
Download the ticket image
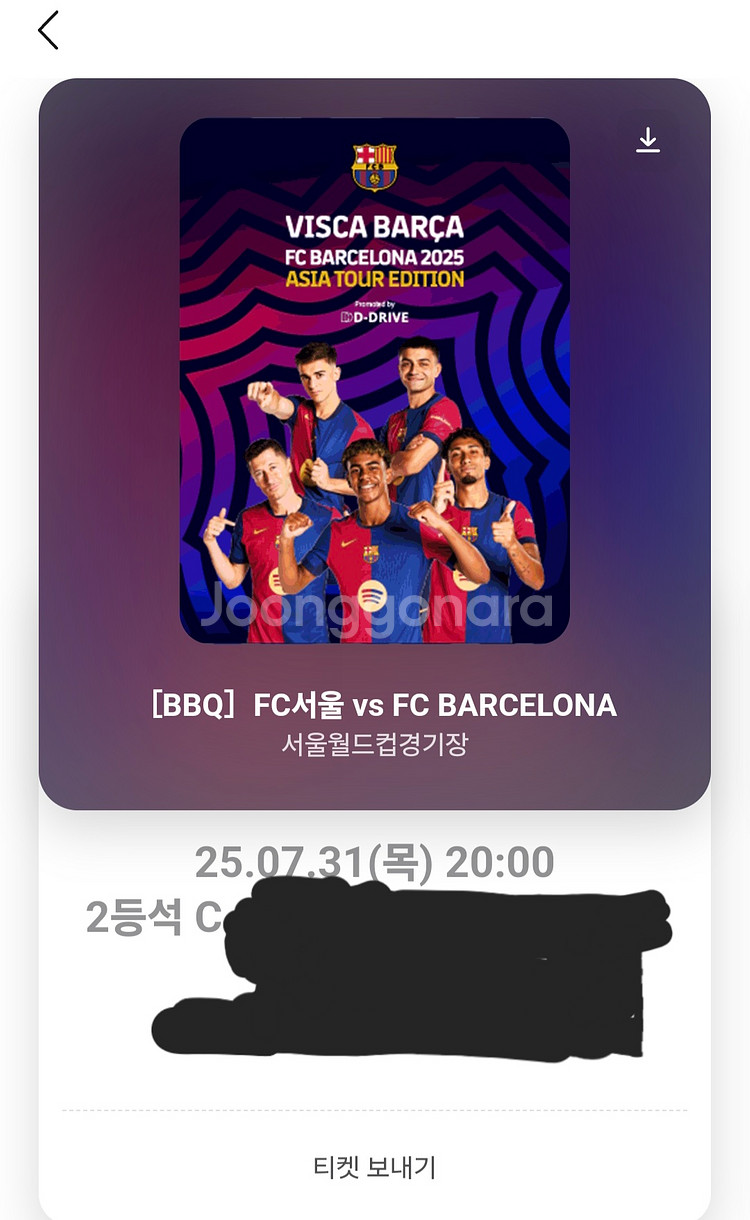[648, 140]
